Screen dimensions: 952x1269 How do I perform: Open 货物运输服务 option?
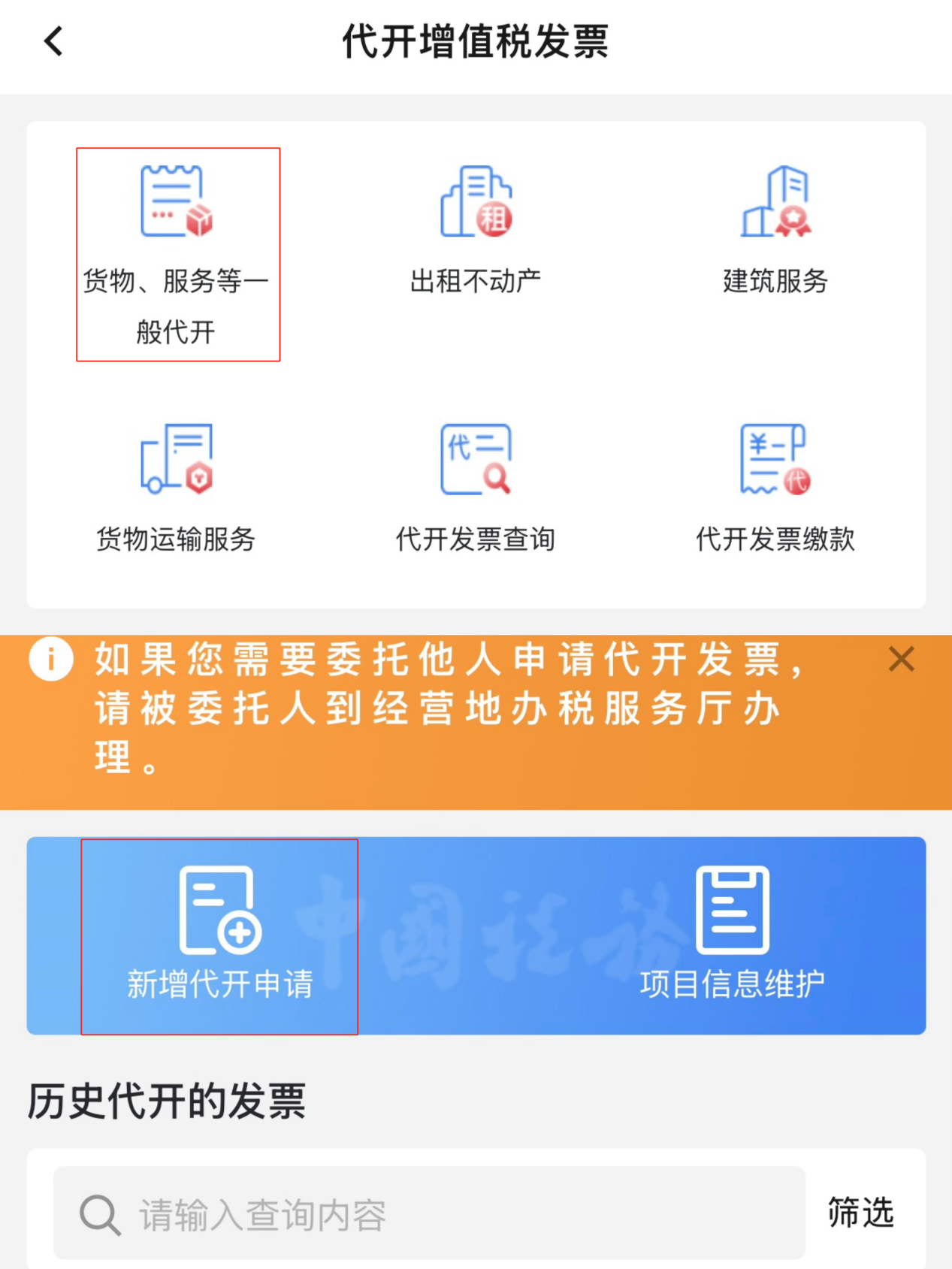177,487
